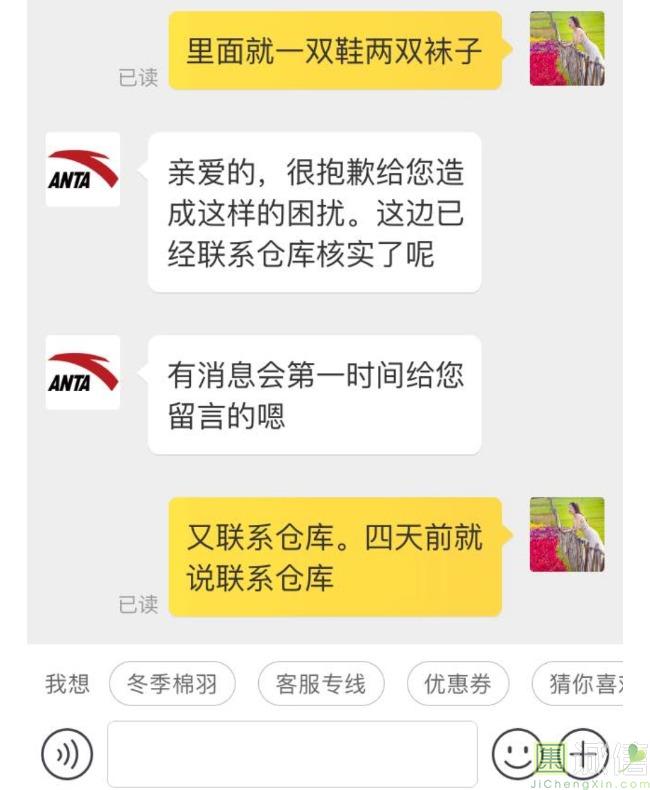Screen dimensions: 650x790
Task: Select the 冬季棉羽 quick chip
Action: [x=172, y=685]
